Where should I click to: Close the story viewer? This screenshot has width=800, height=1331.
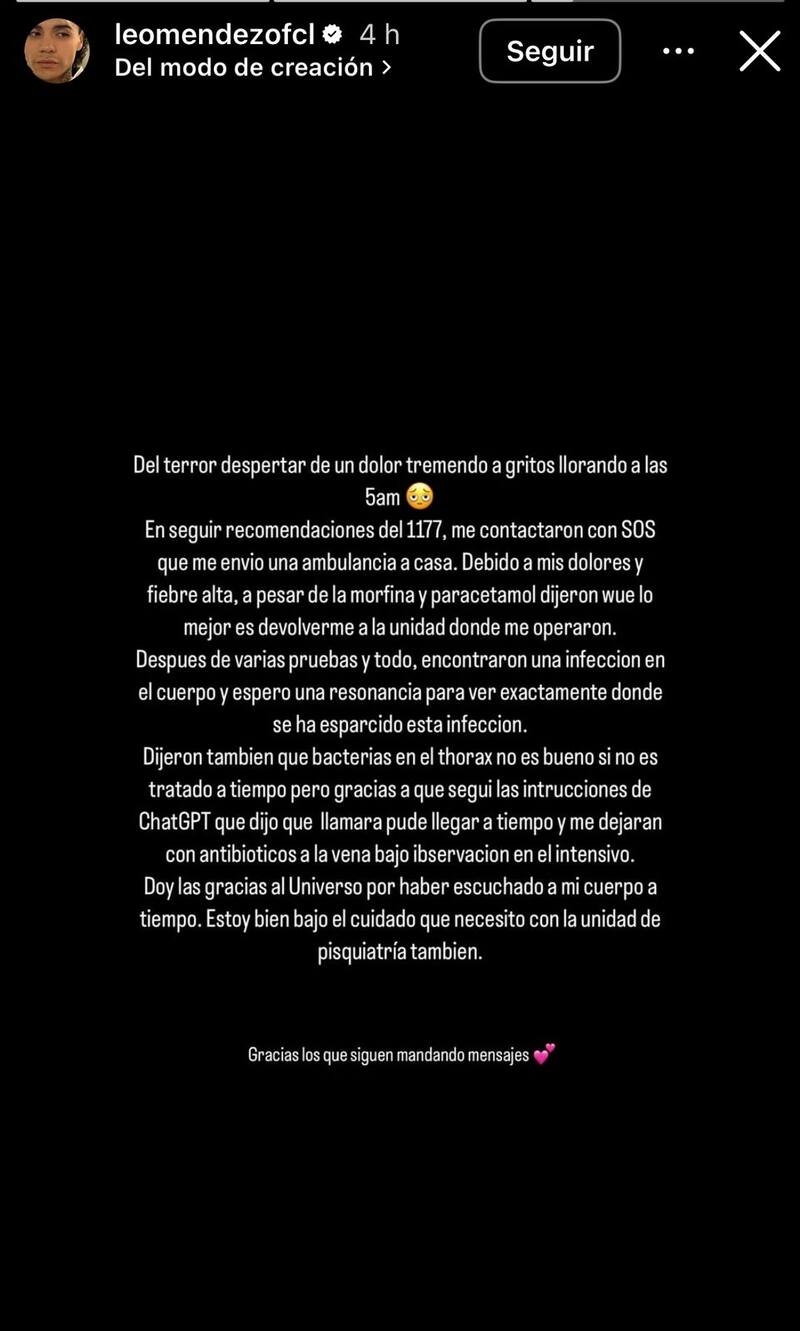(760, 51)
